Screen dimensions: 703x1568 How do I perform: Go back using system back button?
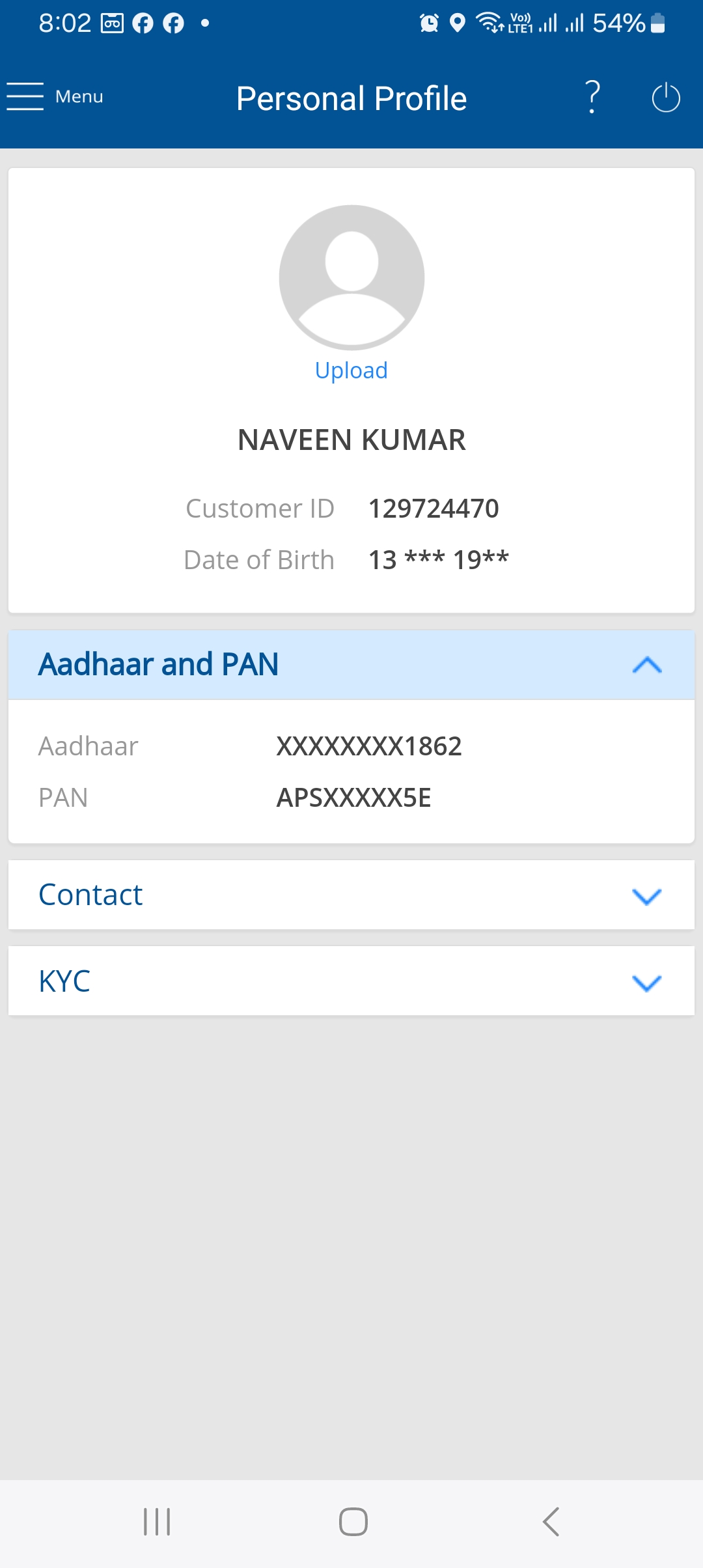[551, 1522]
